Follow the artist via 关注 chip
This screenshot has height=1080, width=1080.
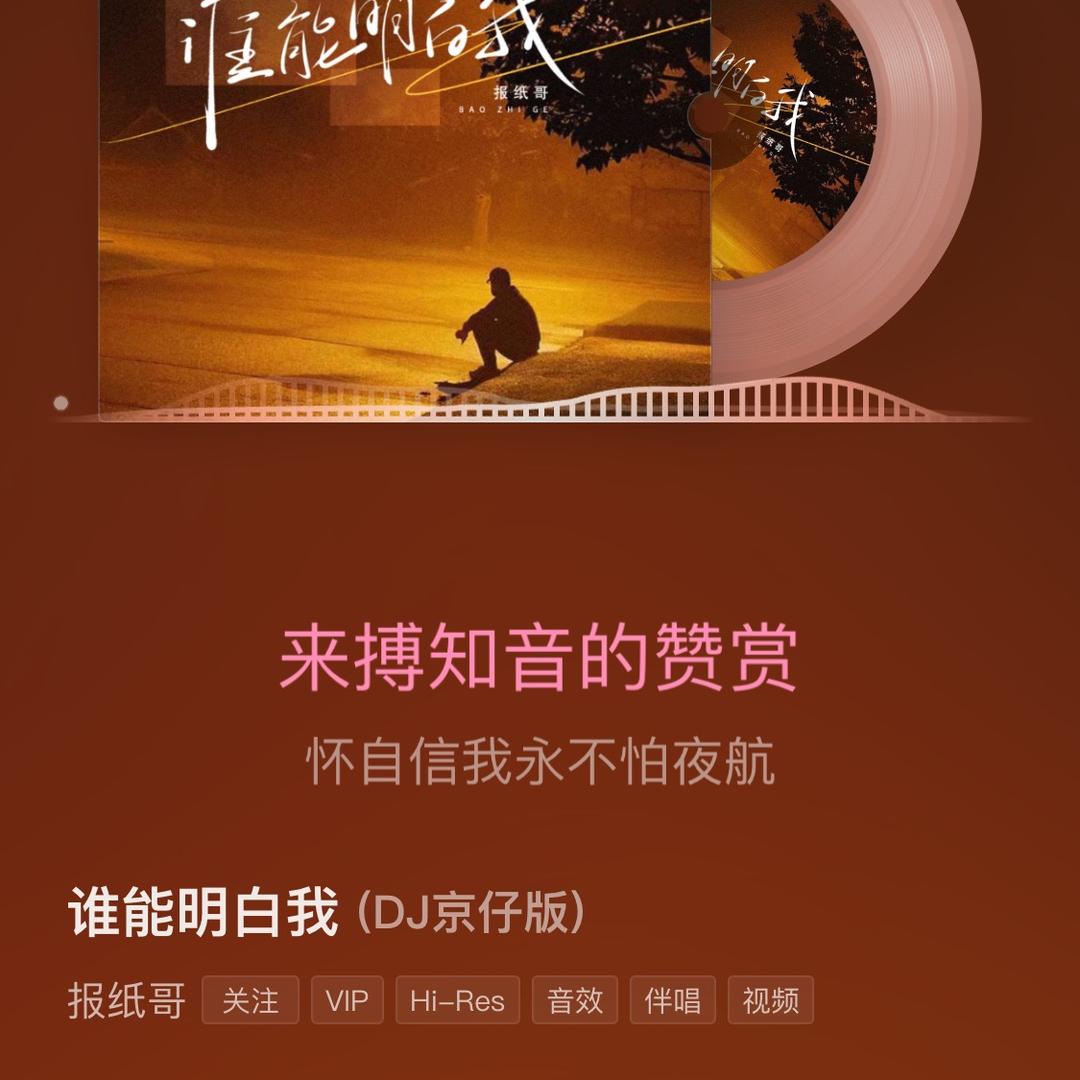pyautogui.click(x=250, y=1000)
